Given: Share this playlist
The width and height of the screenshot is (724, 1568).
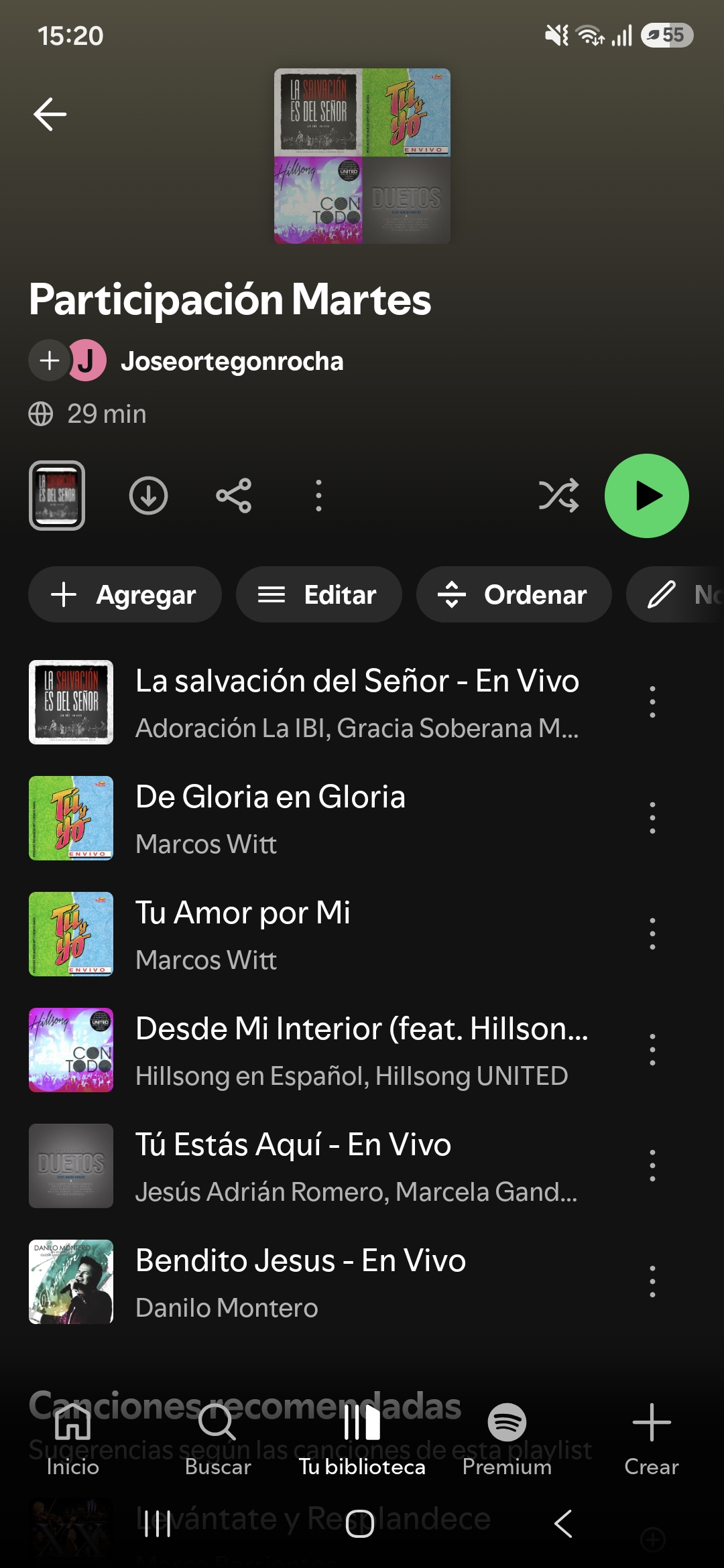Looking at the screenshot, I should (233, 496).
